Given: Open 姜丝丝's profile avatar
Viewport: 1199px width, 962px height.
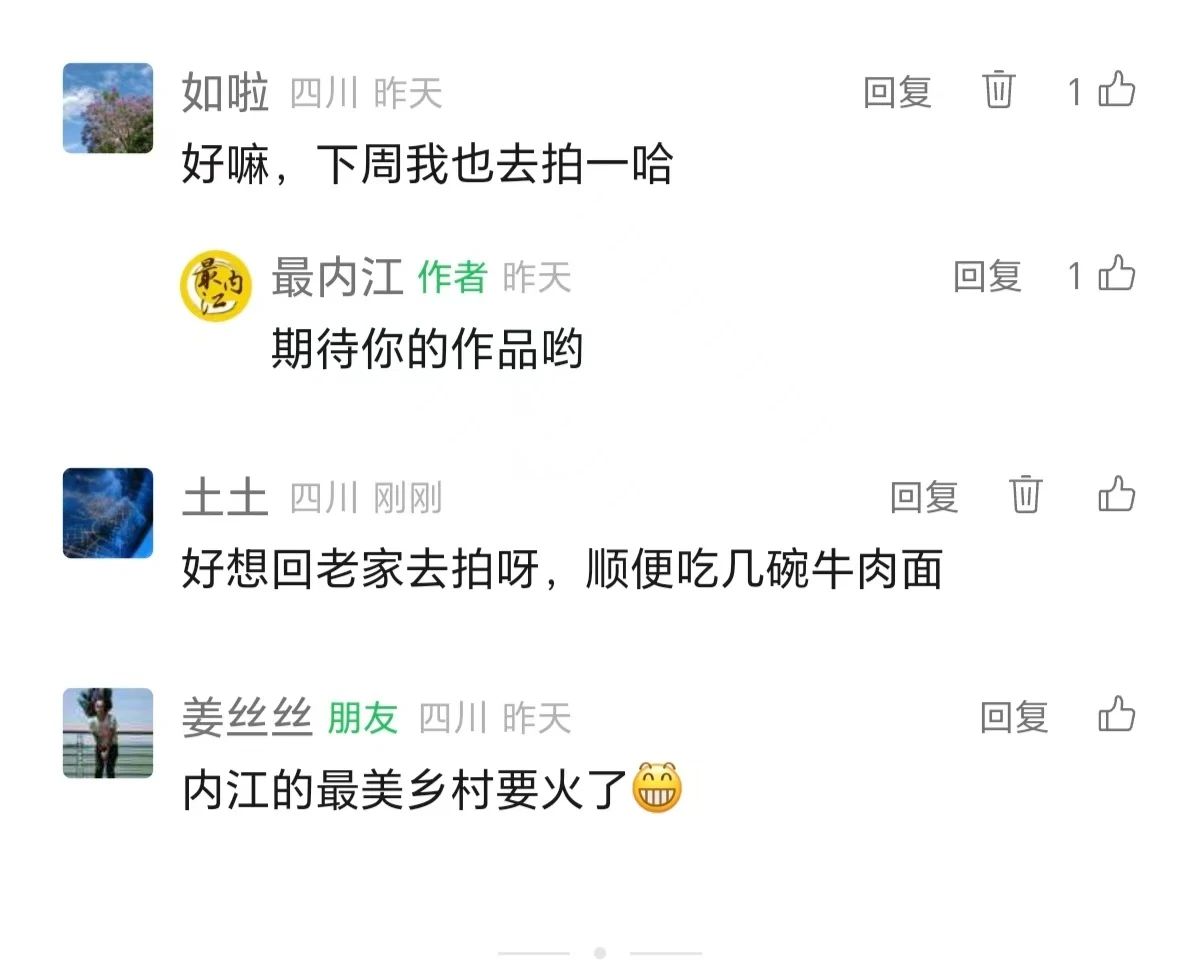Looking at the screenshot, I should click(108, 733).
